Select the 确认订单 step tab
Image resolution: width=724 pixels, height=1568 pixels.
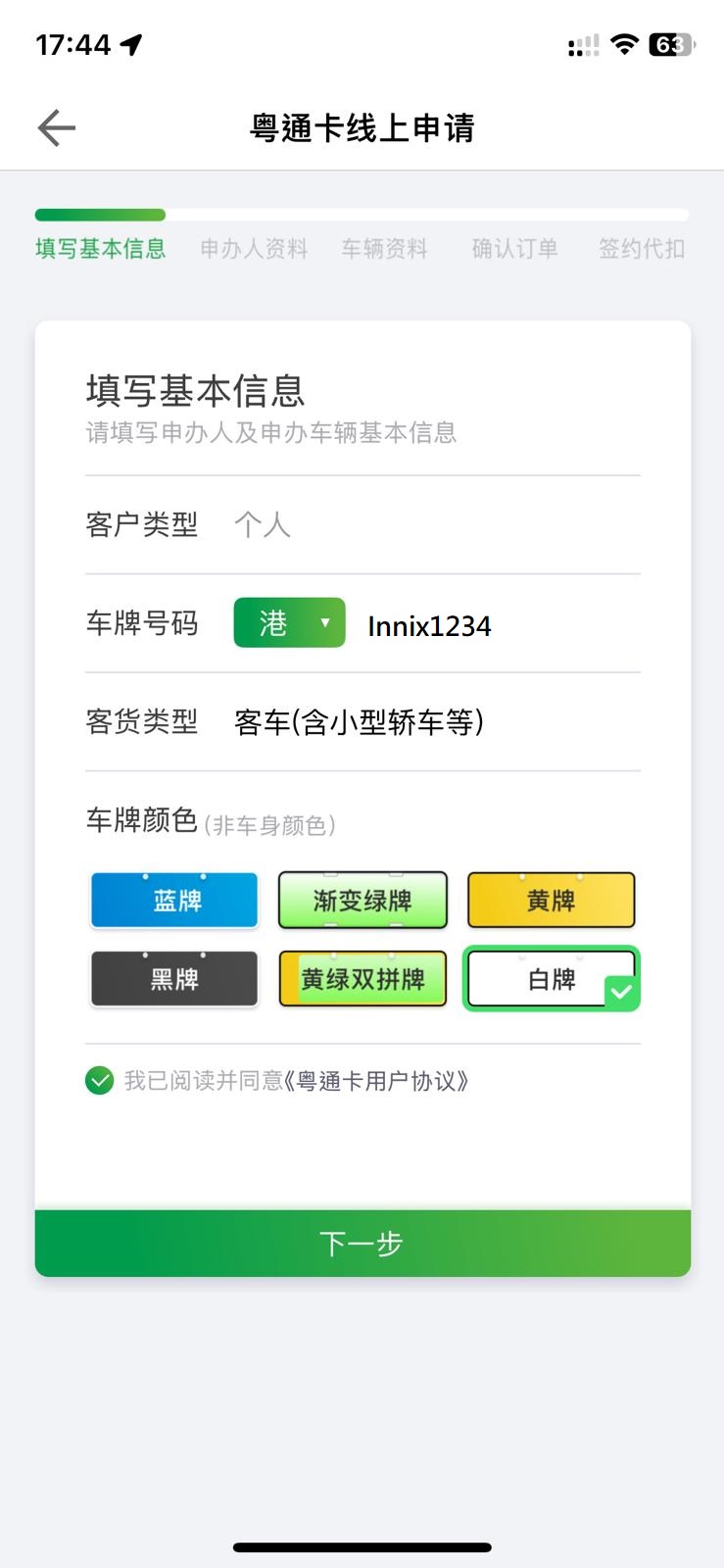click(x=513, y=249)
